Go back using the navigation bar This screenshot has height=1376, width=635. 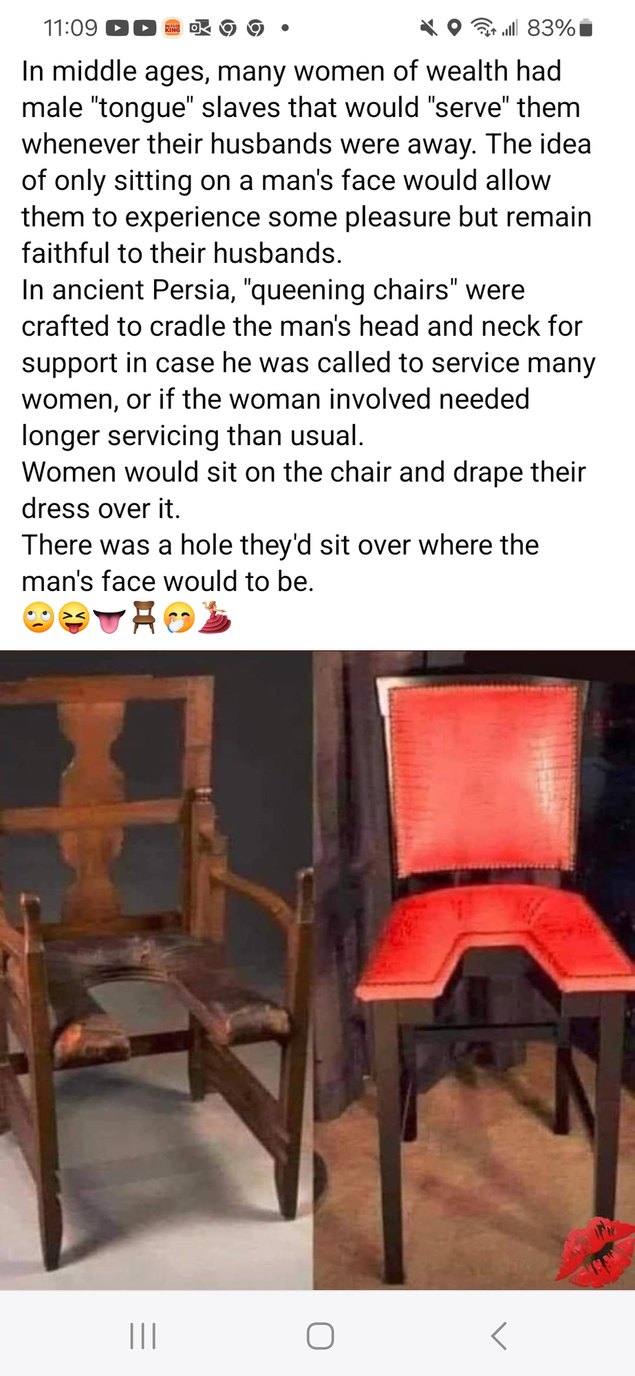coord(499,1335)
